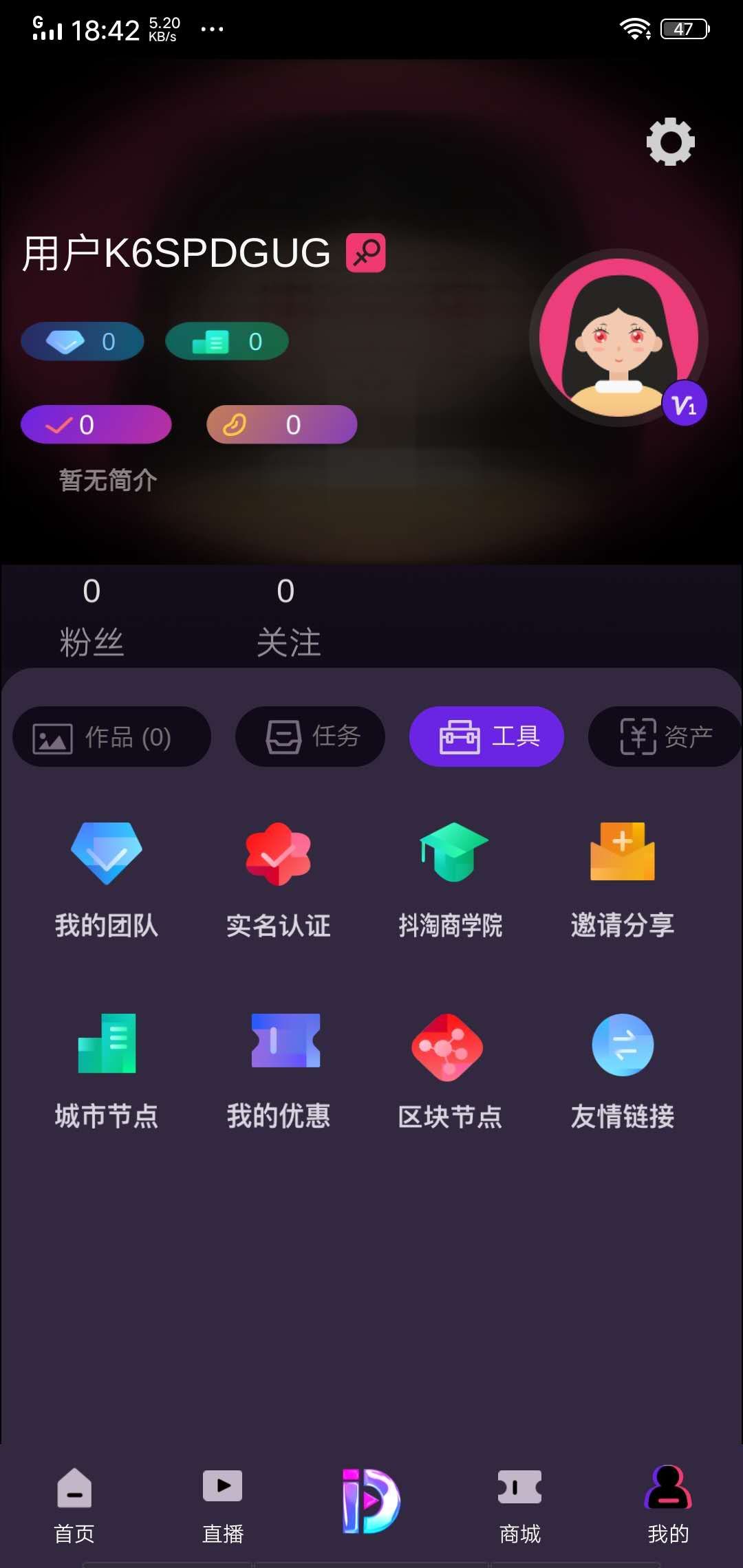Tap the gender badge beside username
Viewport: 743px width, 1568px height.
tap(365, 252)
